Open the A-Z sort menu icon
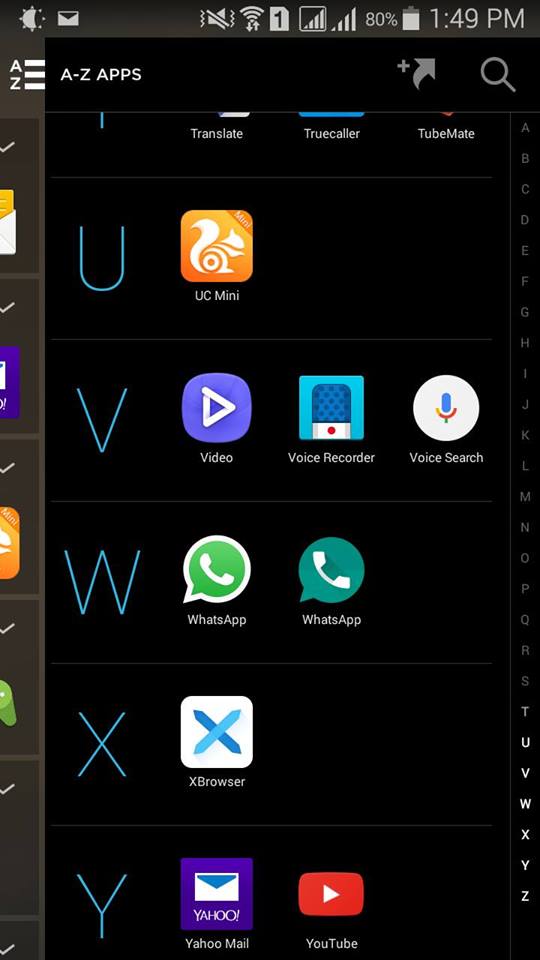The width and height of the screenshot is (540, 960). click(28, 75)
